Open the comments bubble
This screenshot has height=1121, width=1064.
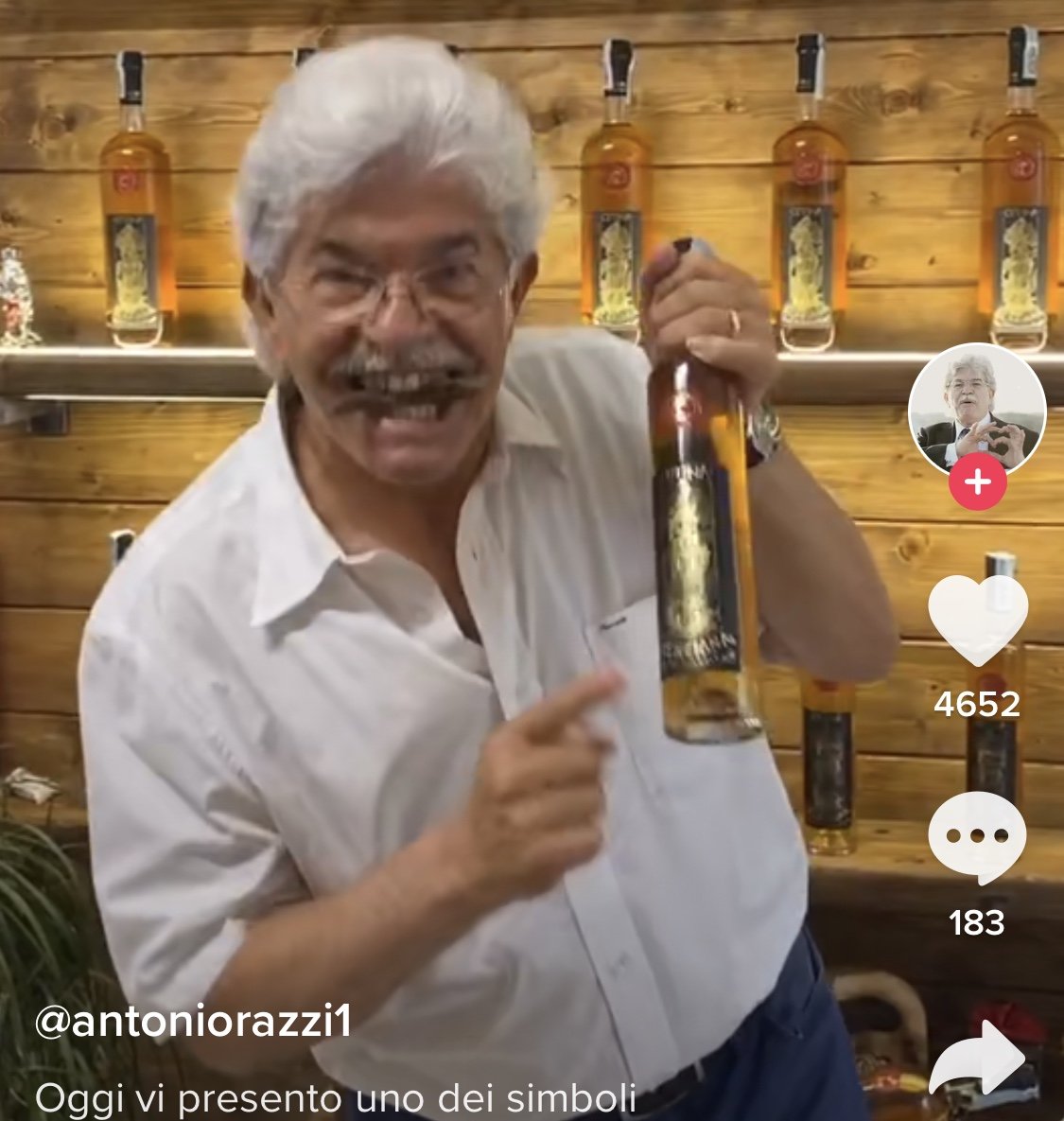(977, 837)
